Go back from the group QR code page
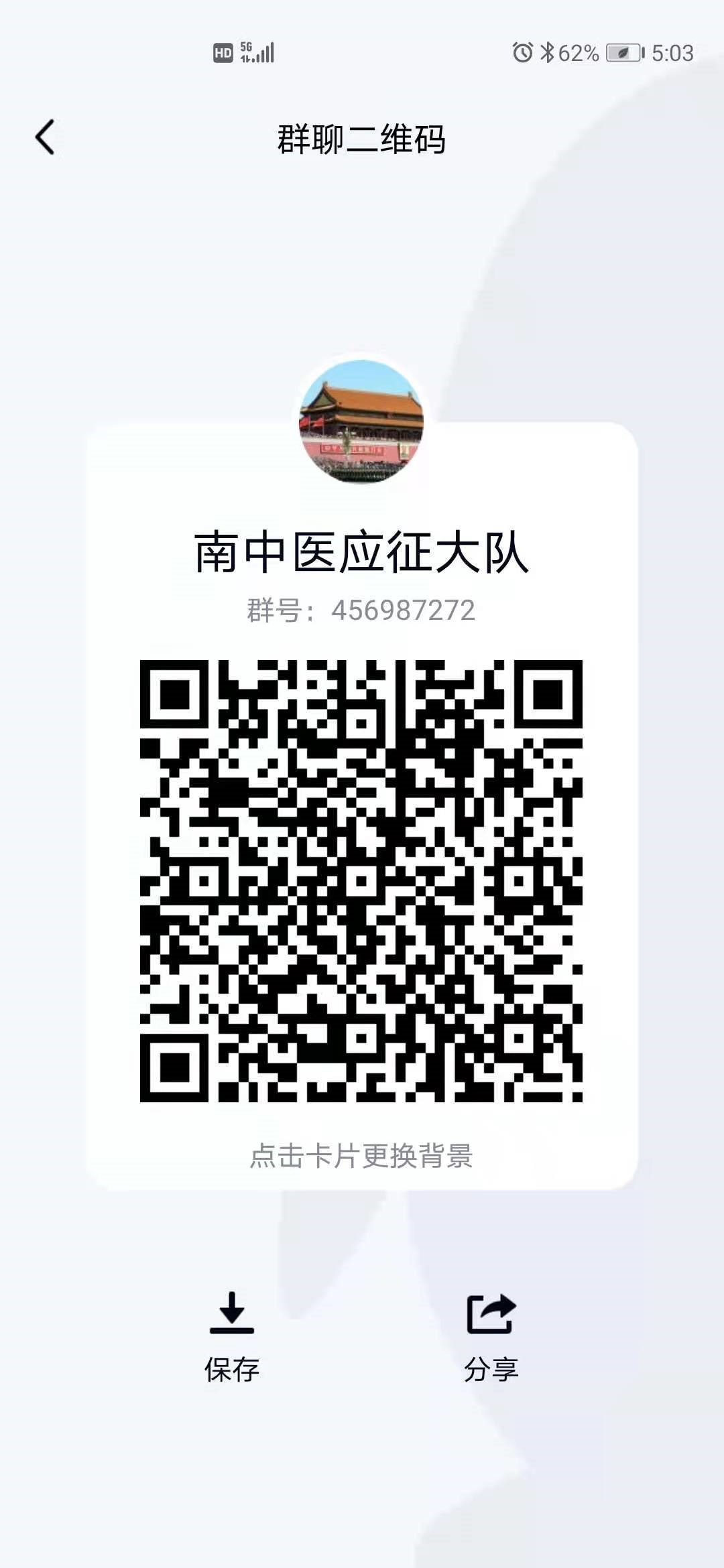This screenshot has height=1568, width=724. [45, 138]
